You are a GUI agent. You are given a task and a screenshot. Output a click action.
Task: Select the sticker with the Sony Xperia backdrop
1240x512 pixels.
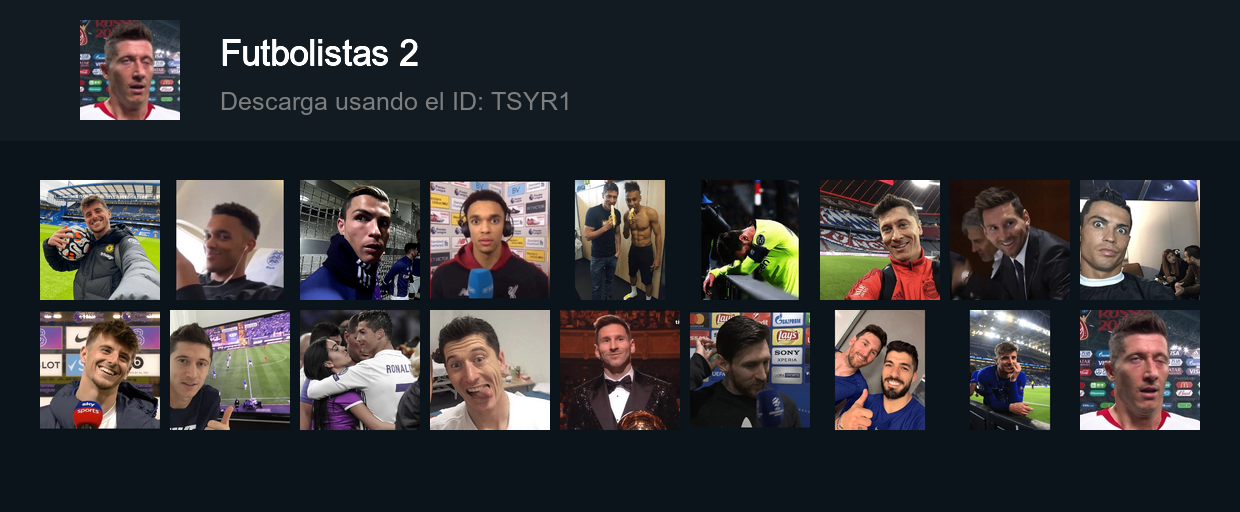[750, 370]
